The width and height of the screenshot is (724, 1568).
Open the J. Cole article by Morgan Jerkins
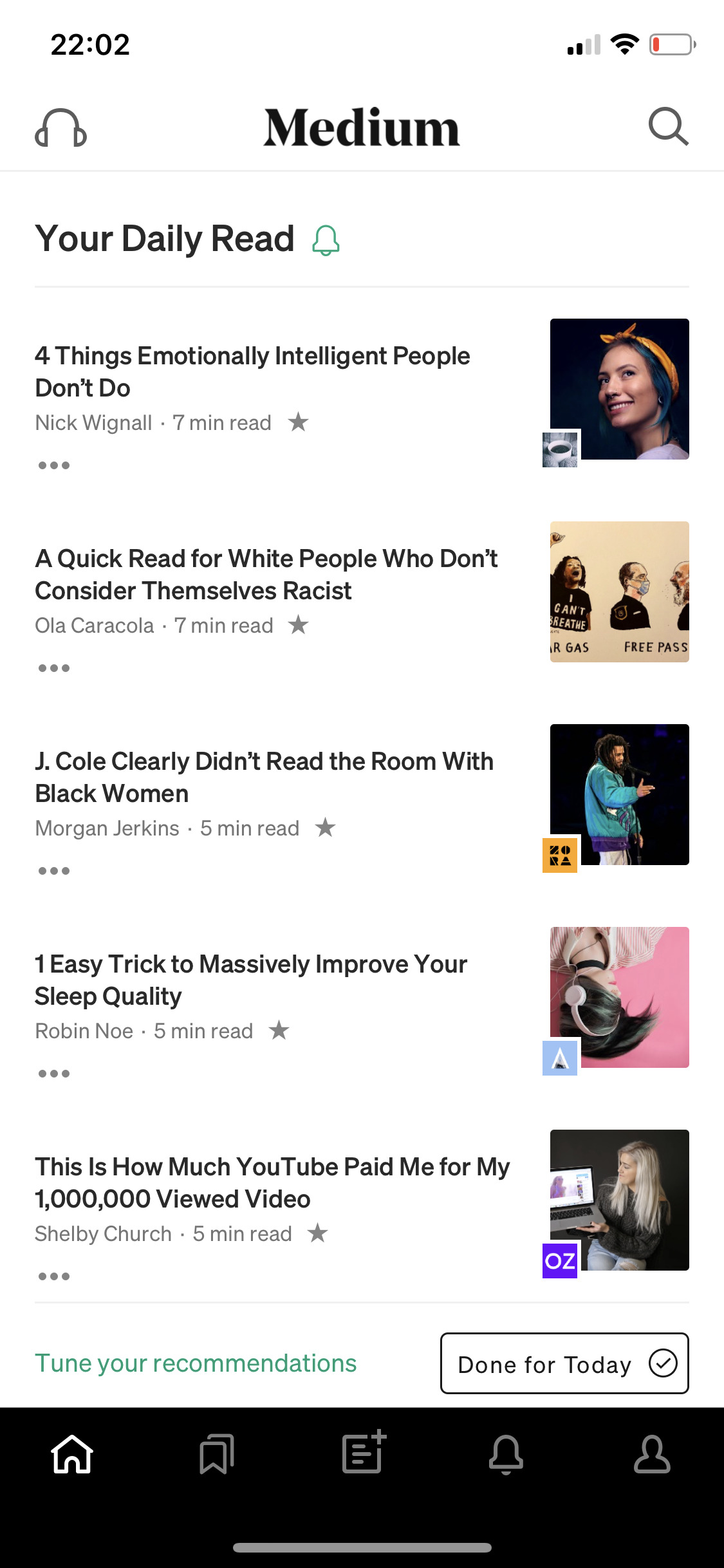point(264,777)
